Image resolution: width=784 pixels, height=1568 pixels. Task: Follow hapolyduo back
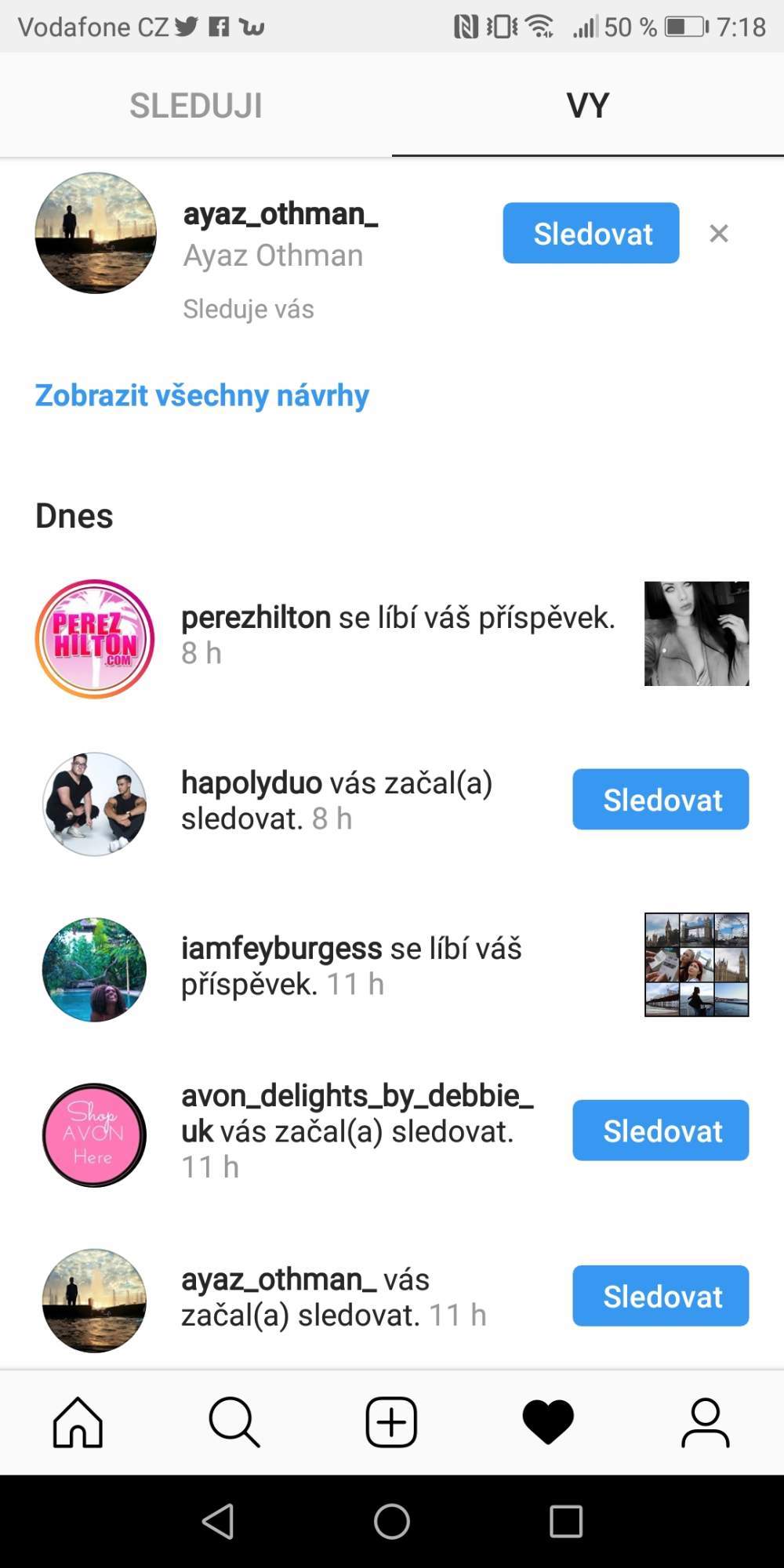coord(661,799)
